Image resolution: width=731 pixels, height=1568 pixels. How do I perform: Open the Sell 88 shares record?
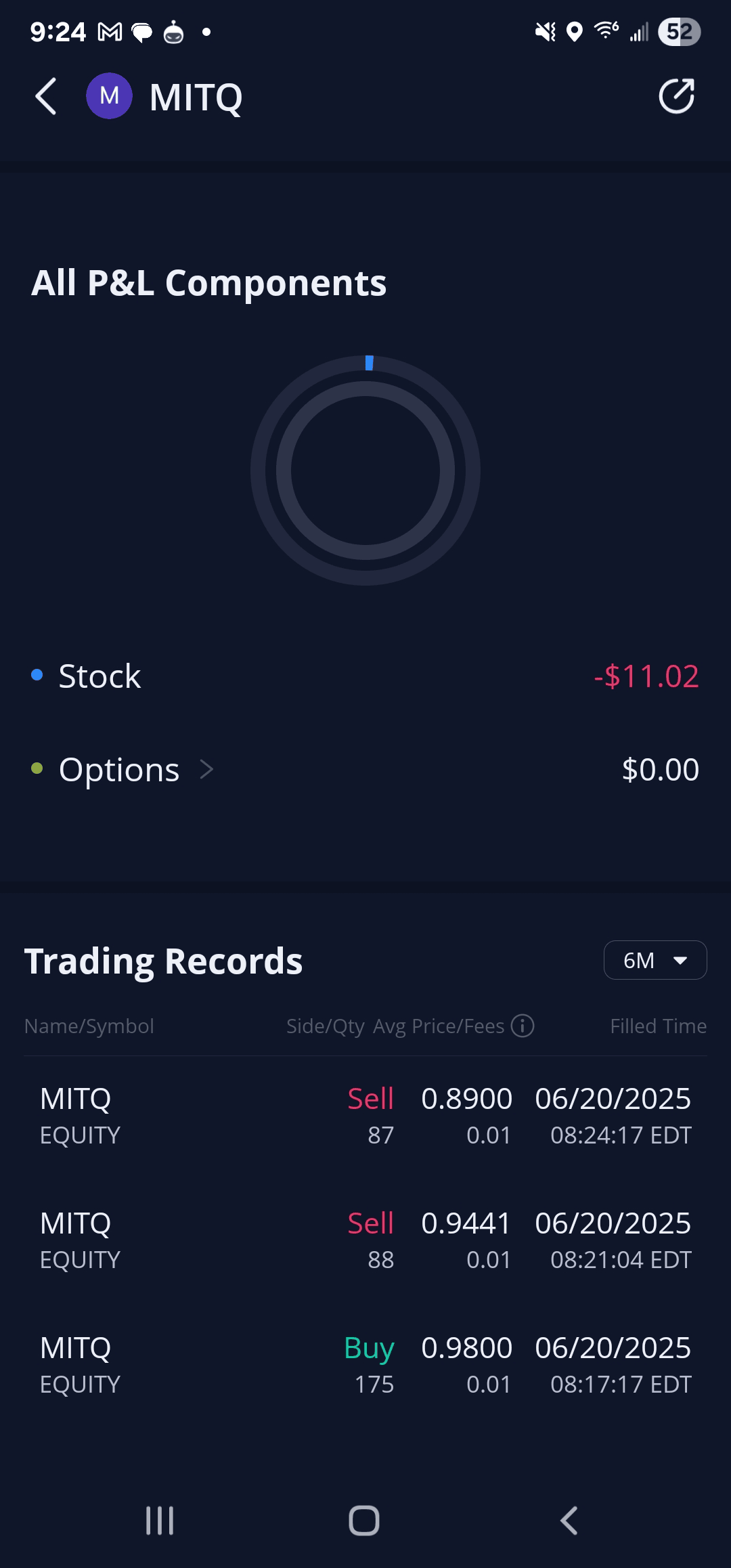[365, 1240]
